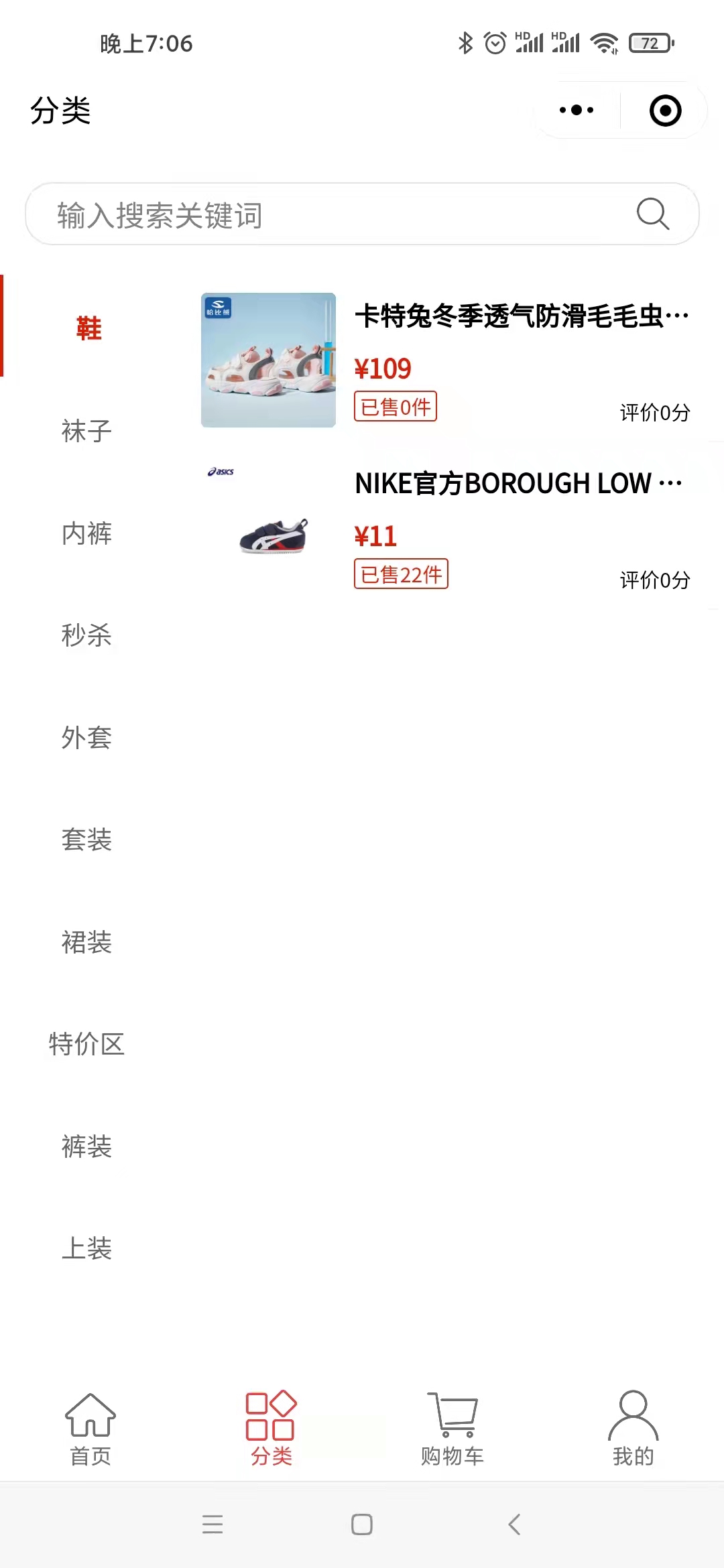Open the 秒杀 category
The width and height of the screenshot is (724, 1568).
(87, 635)
